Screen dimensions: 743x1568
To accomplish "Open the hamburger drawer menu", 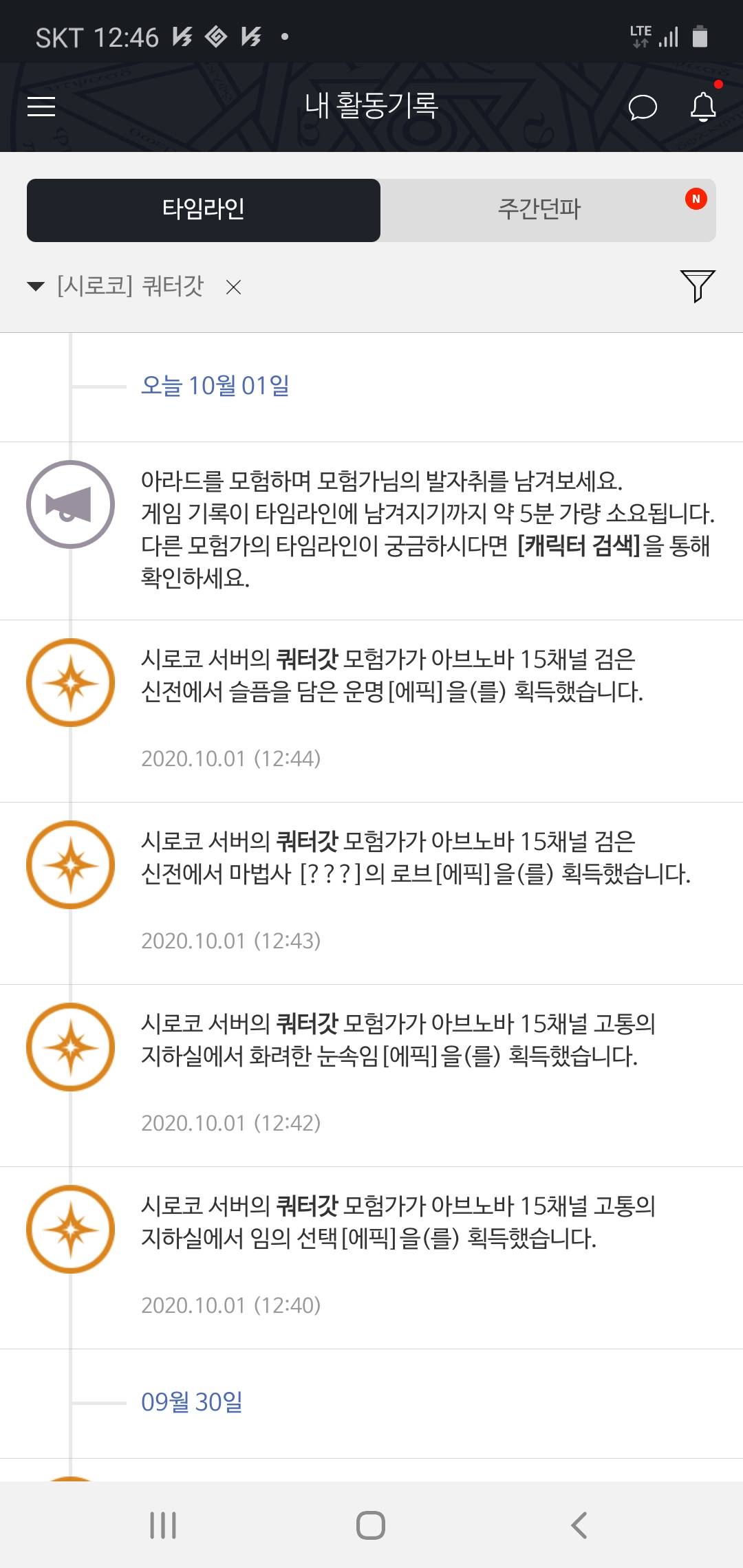I will coord(41,107).
